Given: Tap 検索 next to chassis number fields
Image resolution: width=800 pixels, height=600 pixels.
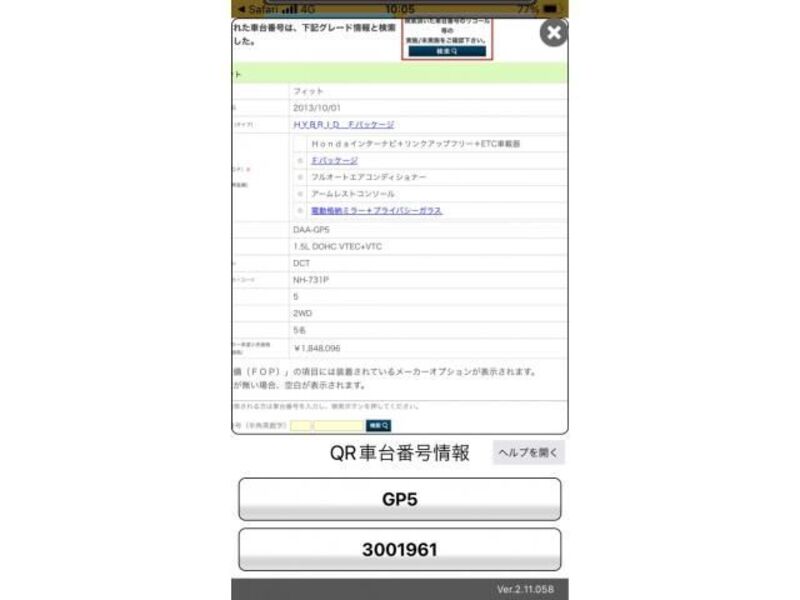Looking at the screenshot, I should [379, 426].
